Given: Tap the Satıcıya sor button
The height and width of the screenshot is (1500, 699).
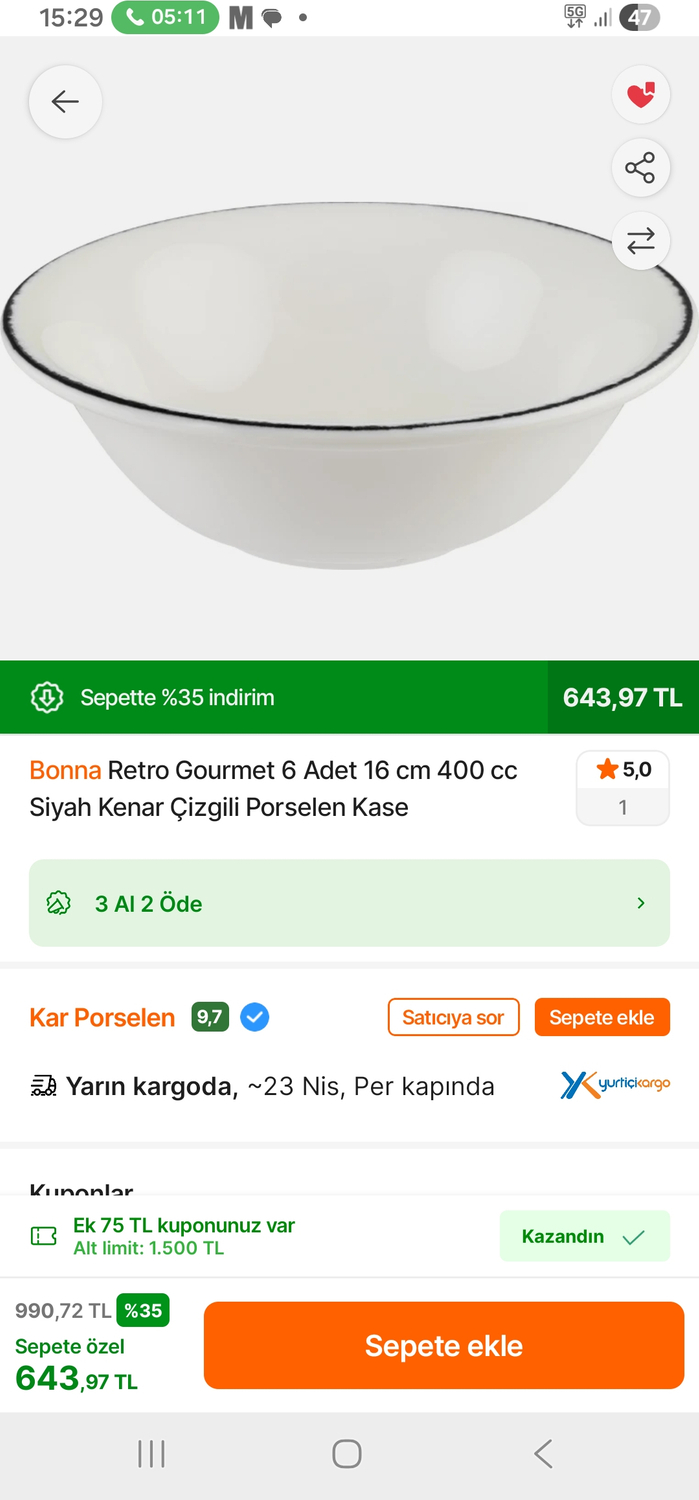Looking at the screenshot, I should click(x=453, y=1017).
